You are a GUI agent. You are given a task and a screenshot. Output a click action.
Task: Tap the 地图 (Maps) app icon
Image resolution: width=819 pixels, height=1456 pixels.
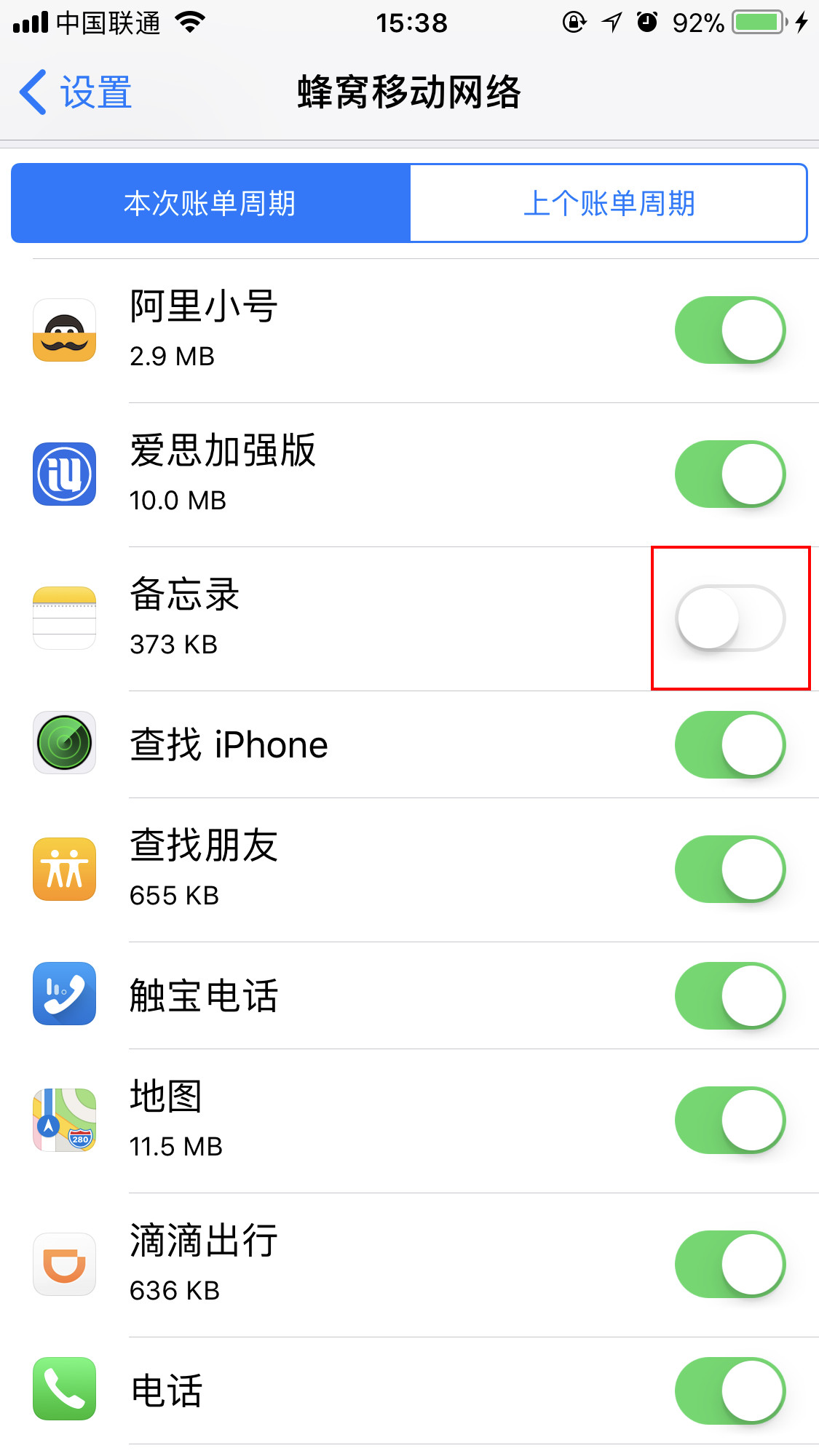(x=64, y=1121)
